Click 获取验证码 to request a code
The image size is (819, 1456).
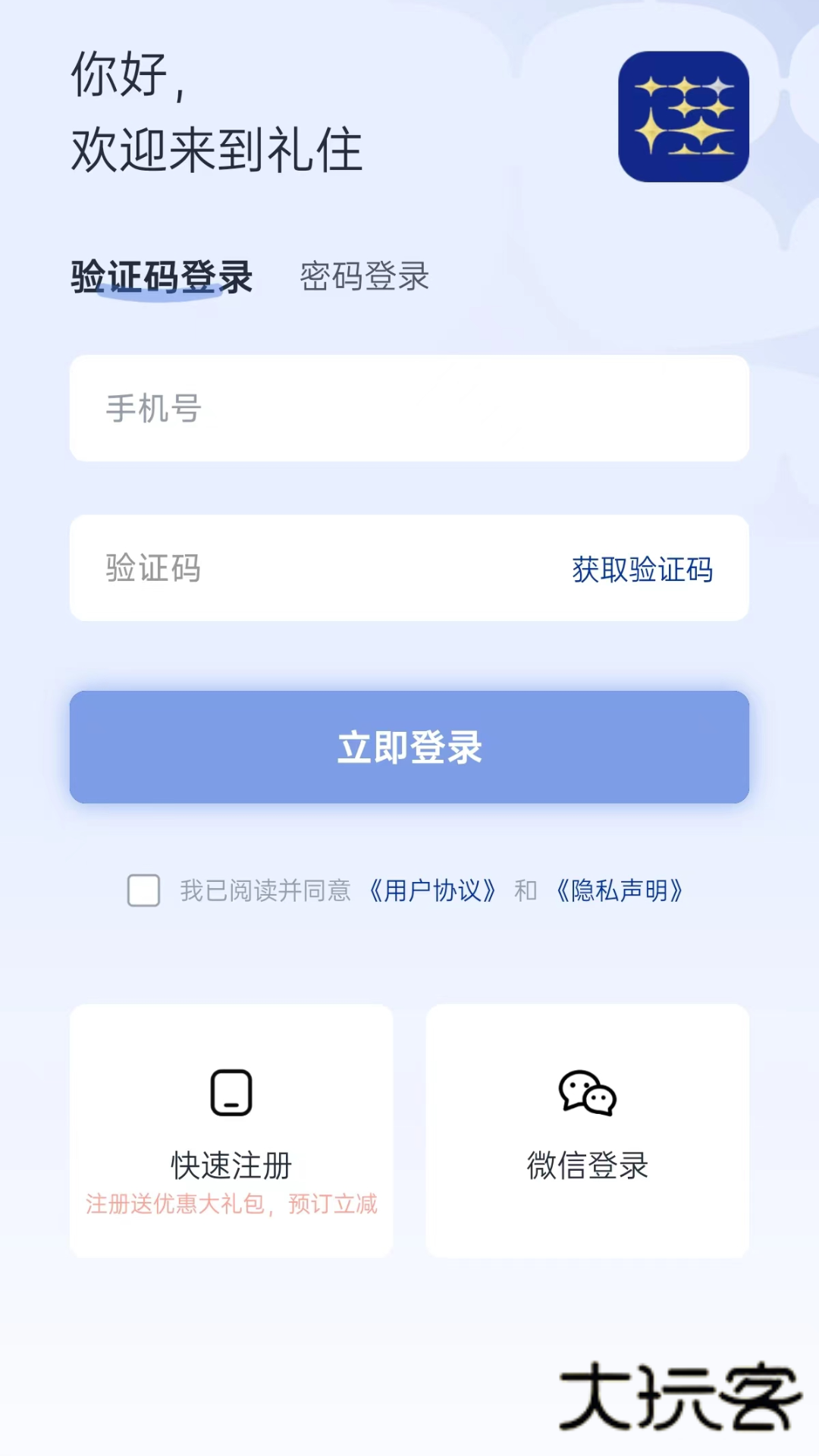click(642, 573)
